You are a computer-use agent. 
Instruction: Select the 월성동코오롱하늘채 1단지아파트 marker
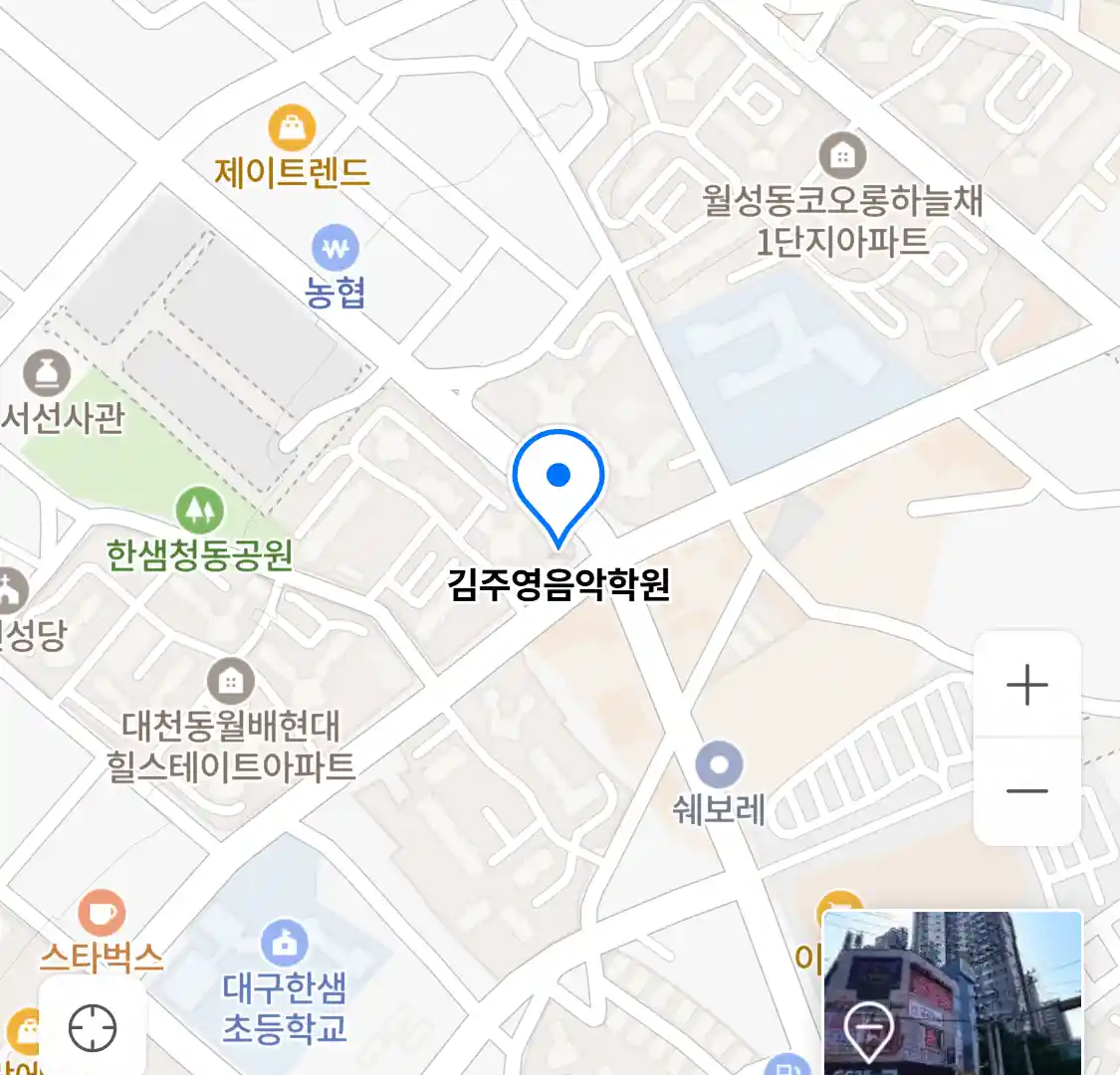tap(842, 156)
